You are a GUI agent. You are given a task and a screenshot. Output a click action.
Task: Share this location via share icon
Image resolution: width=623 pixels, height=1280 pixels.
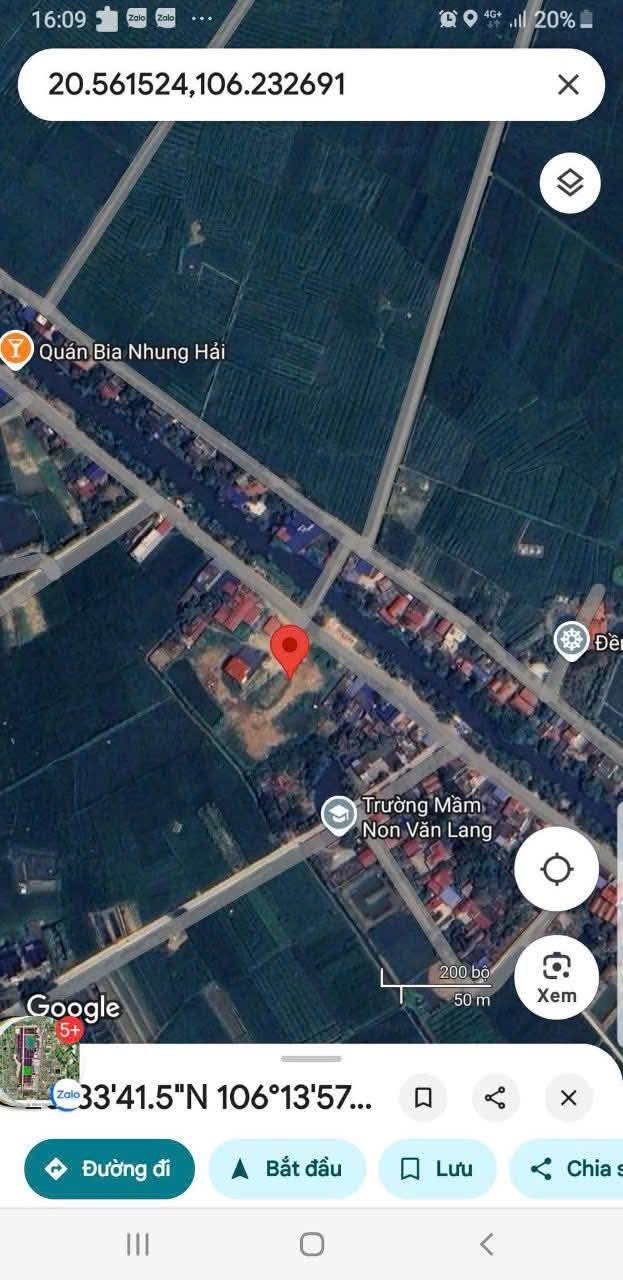495,1098
